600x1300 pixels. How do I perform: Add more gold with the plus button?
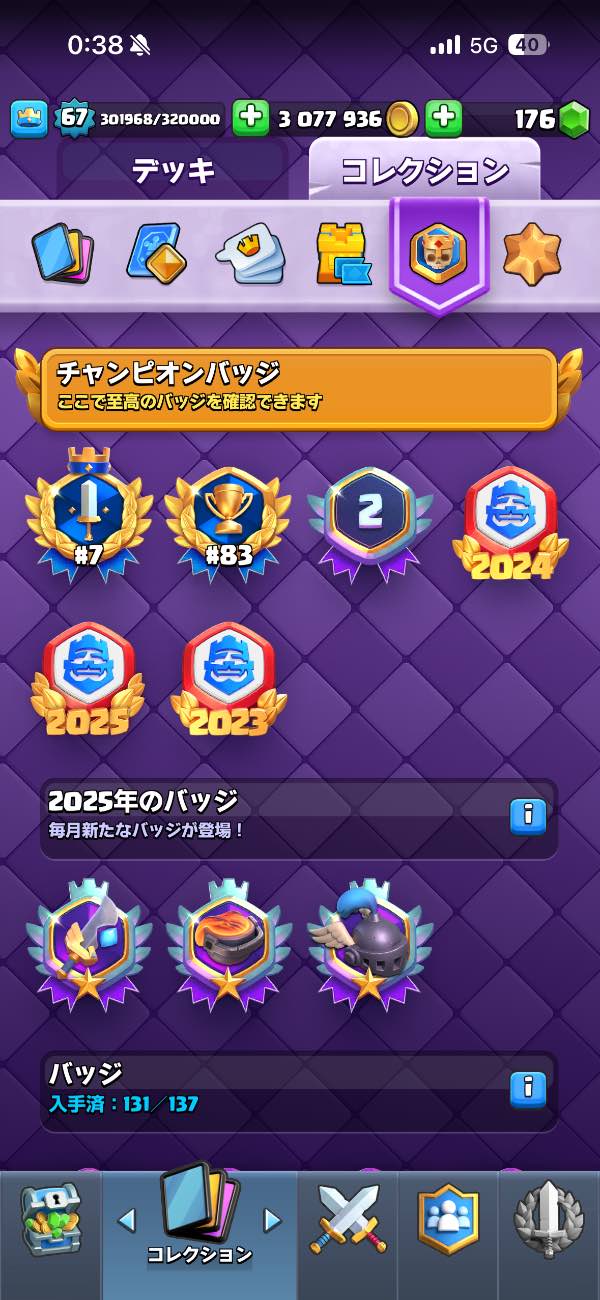point(251,119)
